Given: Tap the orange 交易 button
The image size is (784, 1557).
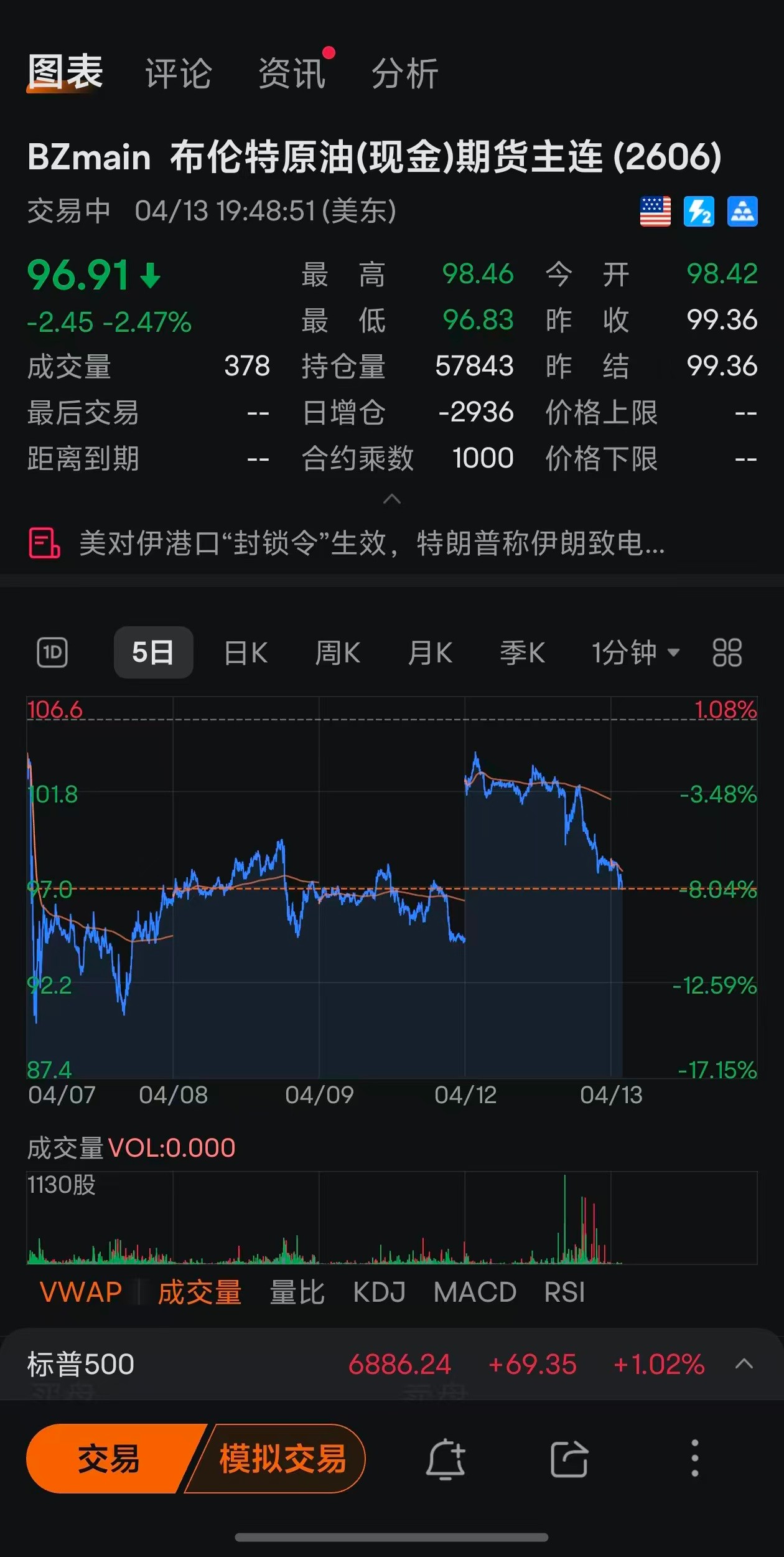Looking at the screenshot, I should (109, 1459).
